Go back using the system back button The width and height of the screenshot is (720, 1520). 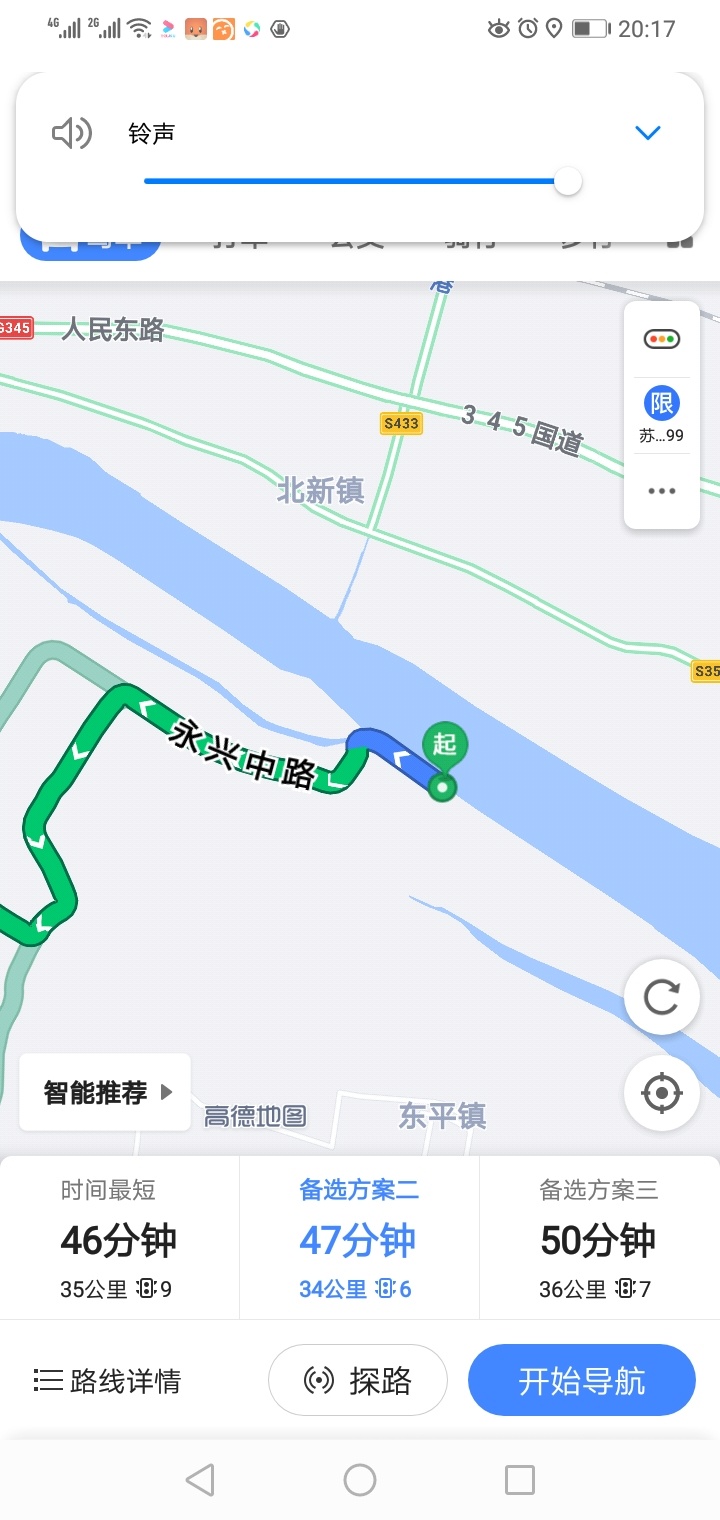pos(200,1479)
